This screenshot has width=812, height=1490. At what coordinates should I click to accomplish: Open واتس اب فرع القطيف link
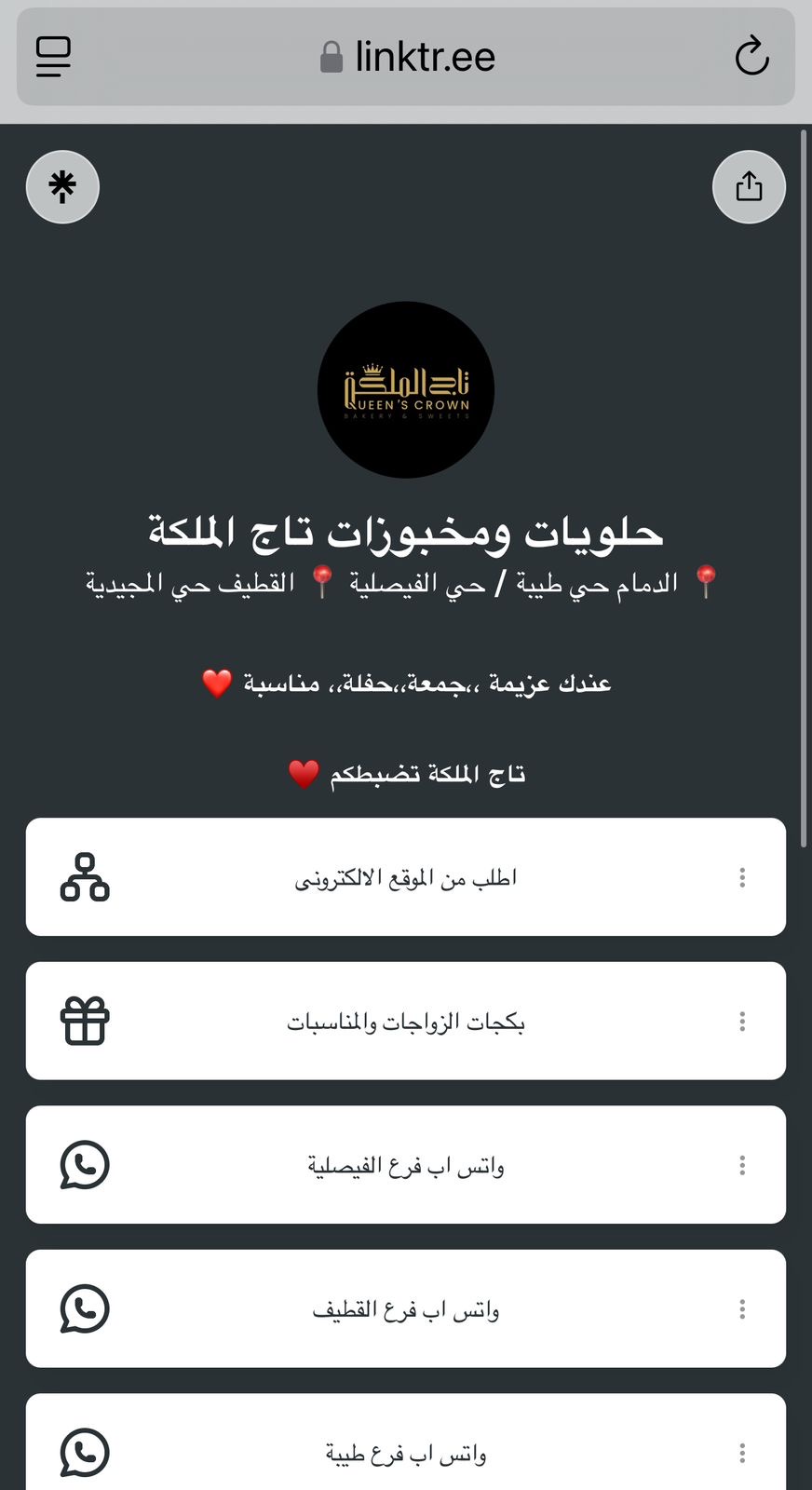point(406,1309)
